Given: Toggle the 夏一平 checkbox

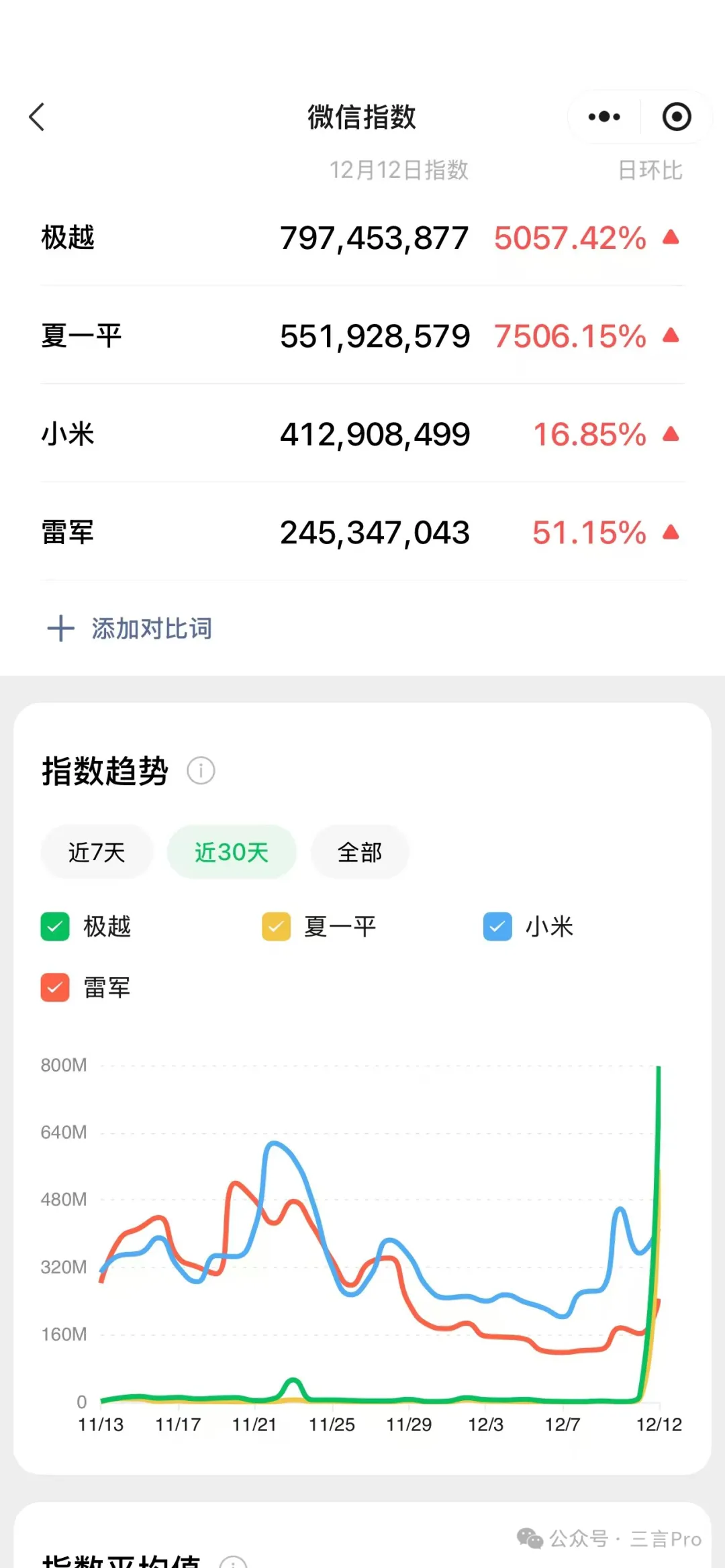Looking at the screenshot, I should (x=276, y=927).
